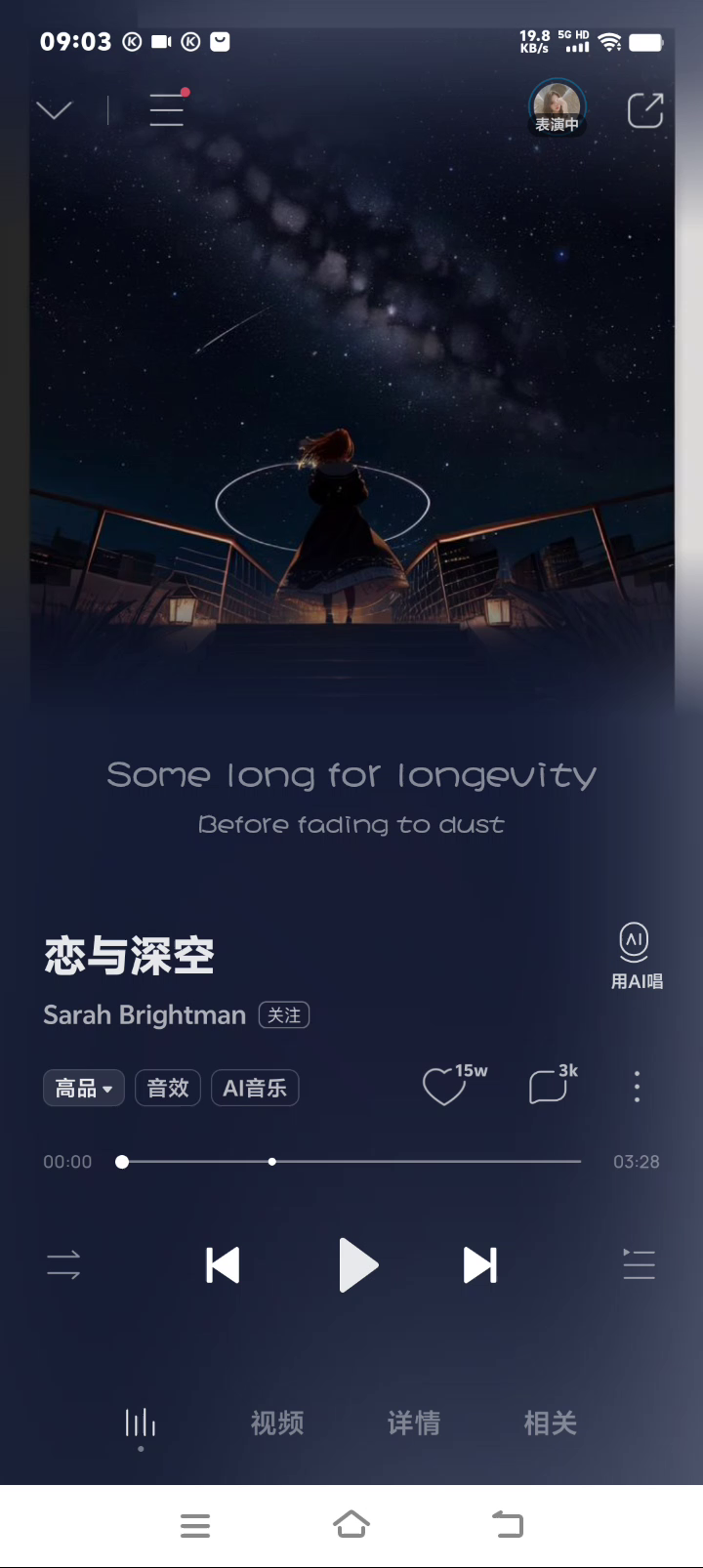Open the play queue list
This screenshot has width=703, height=1568.
639,1265
